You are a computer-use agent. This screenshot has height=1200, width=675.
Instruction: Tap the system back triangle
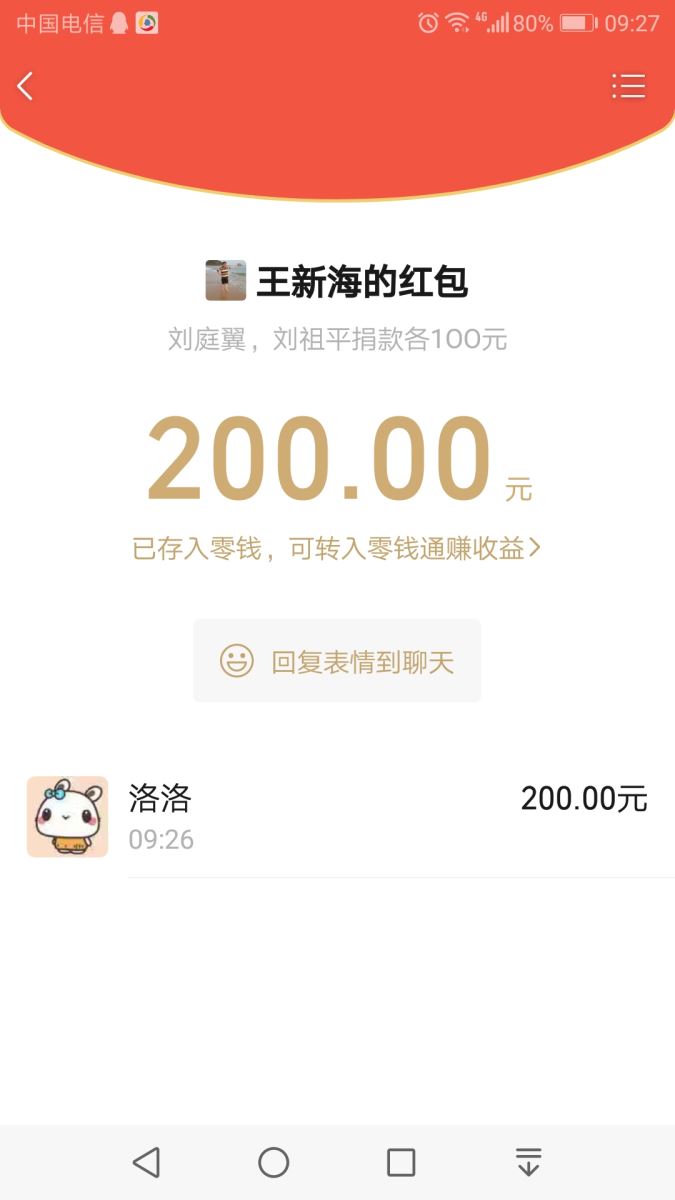pyautogui.click(x=146, y=1162)
